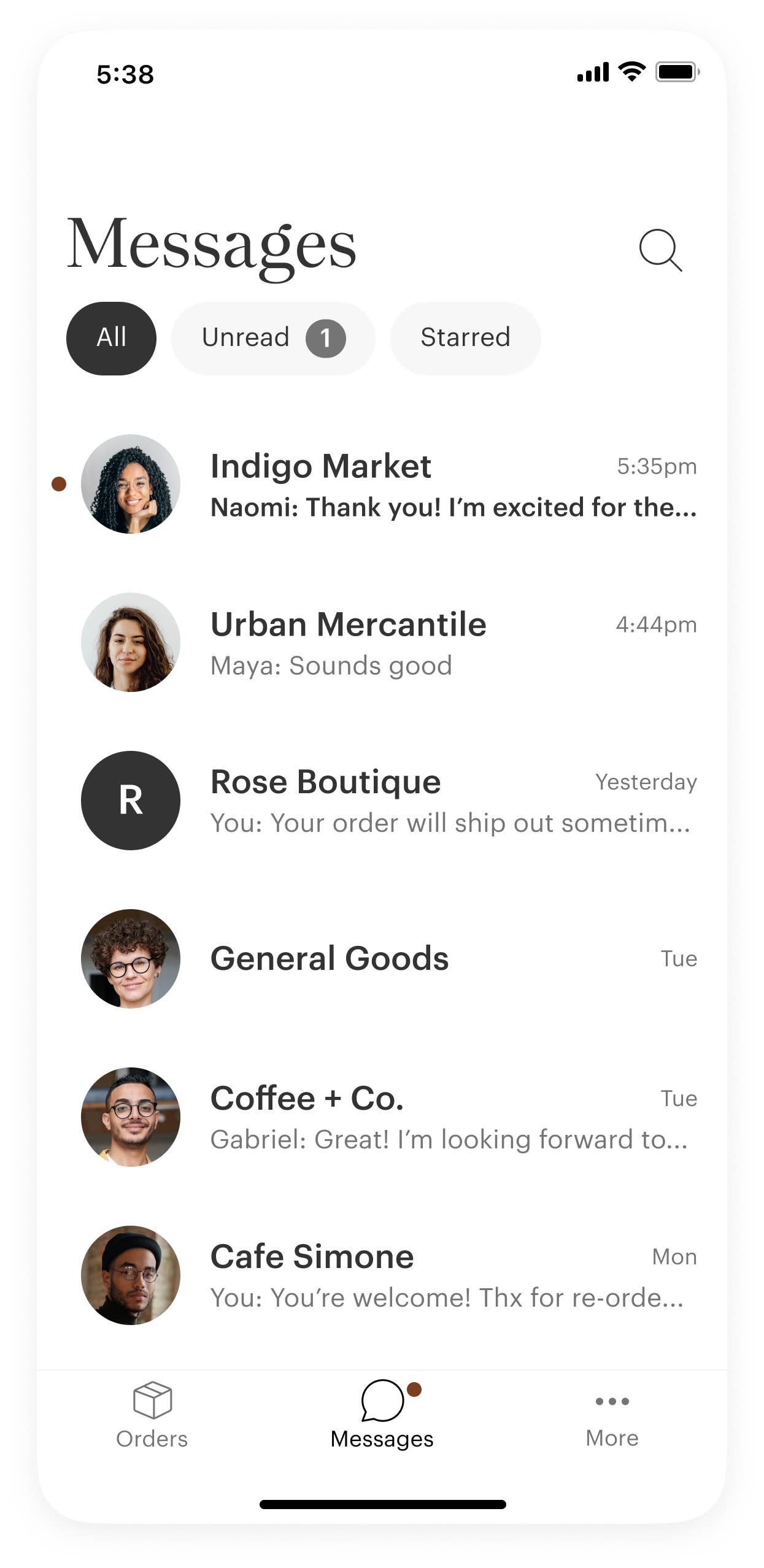Select the All filter chip

tap(111, 338)
